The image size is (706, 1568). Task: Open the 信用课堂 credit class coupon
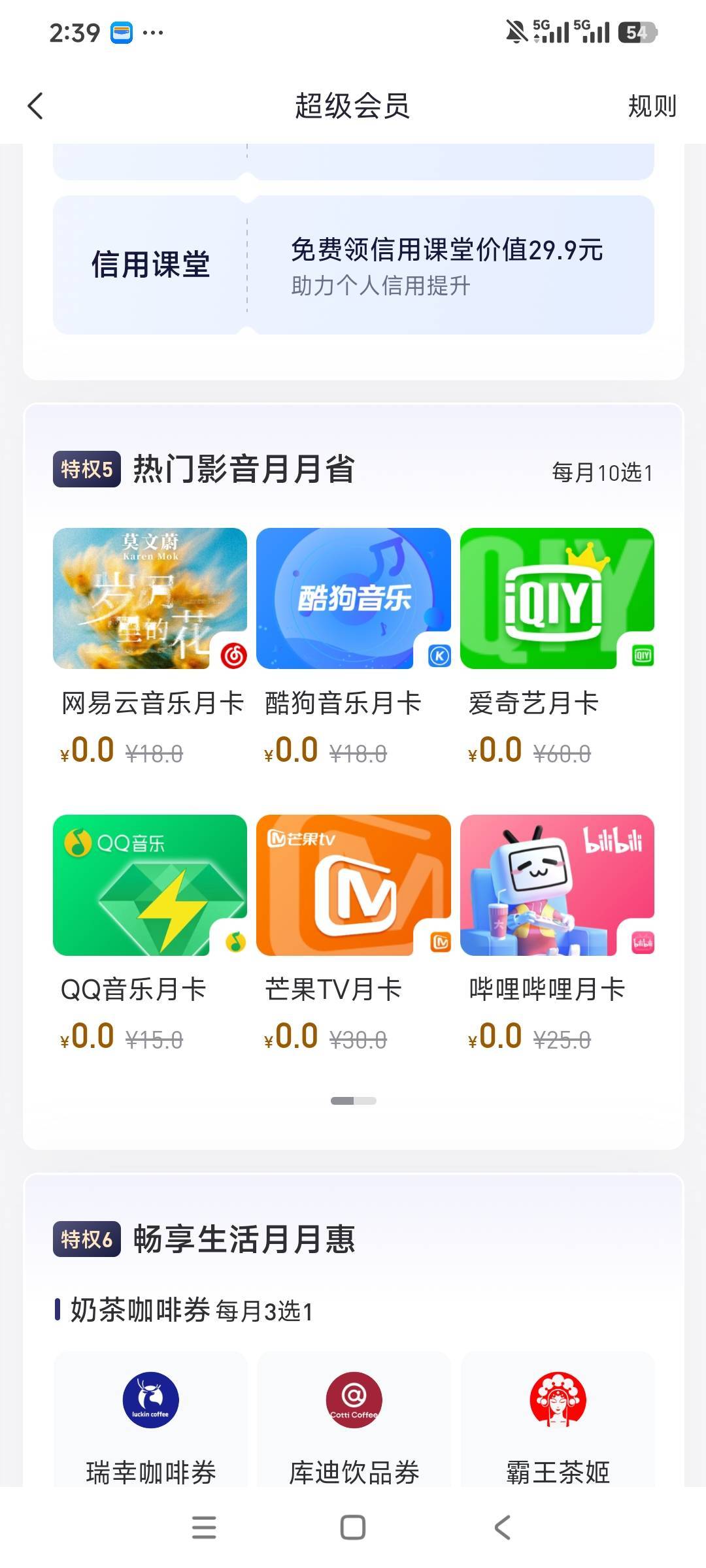[x=353, y=265]
